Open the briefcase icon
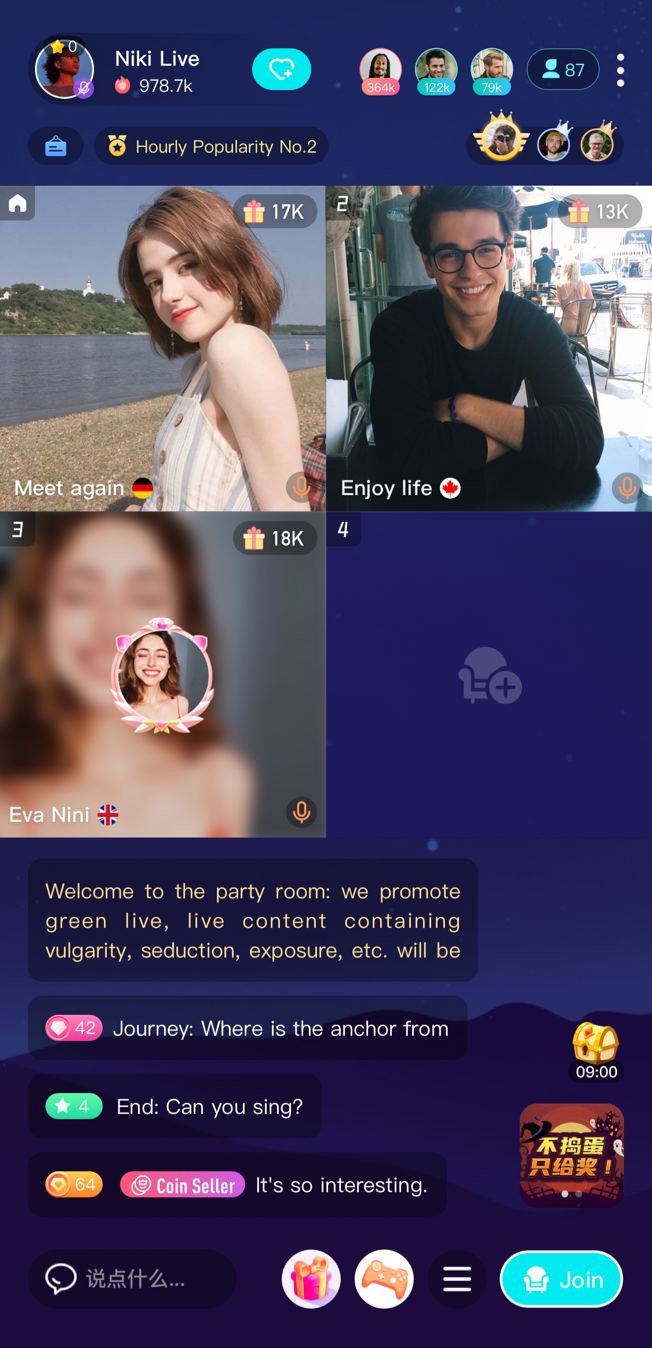The width and height of the screenshot is (652, 1348). click(56, 147)
